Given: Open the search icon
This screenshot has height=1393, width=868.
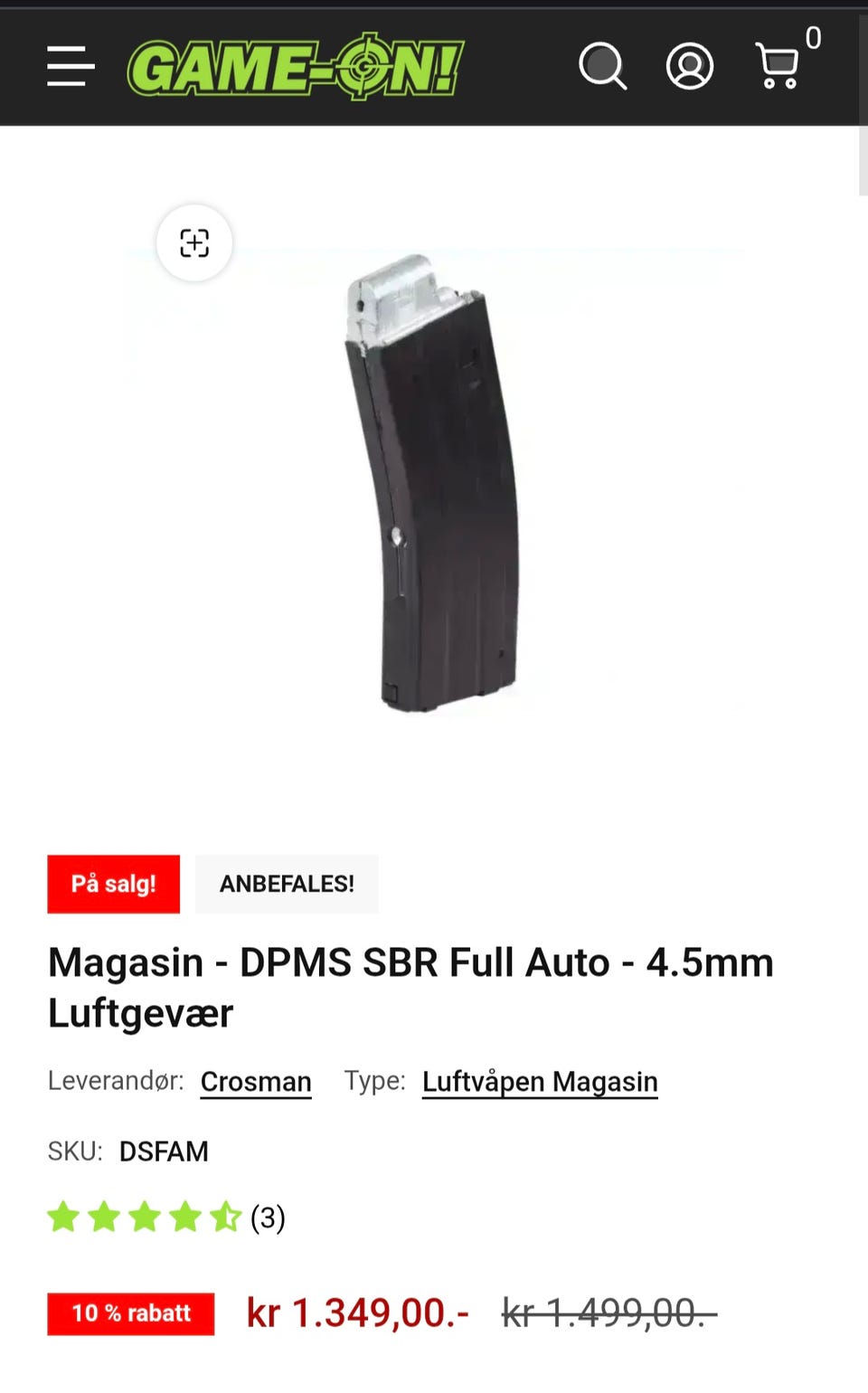Looking at the screenshot, I should (x=603, y=66).
